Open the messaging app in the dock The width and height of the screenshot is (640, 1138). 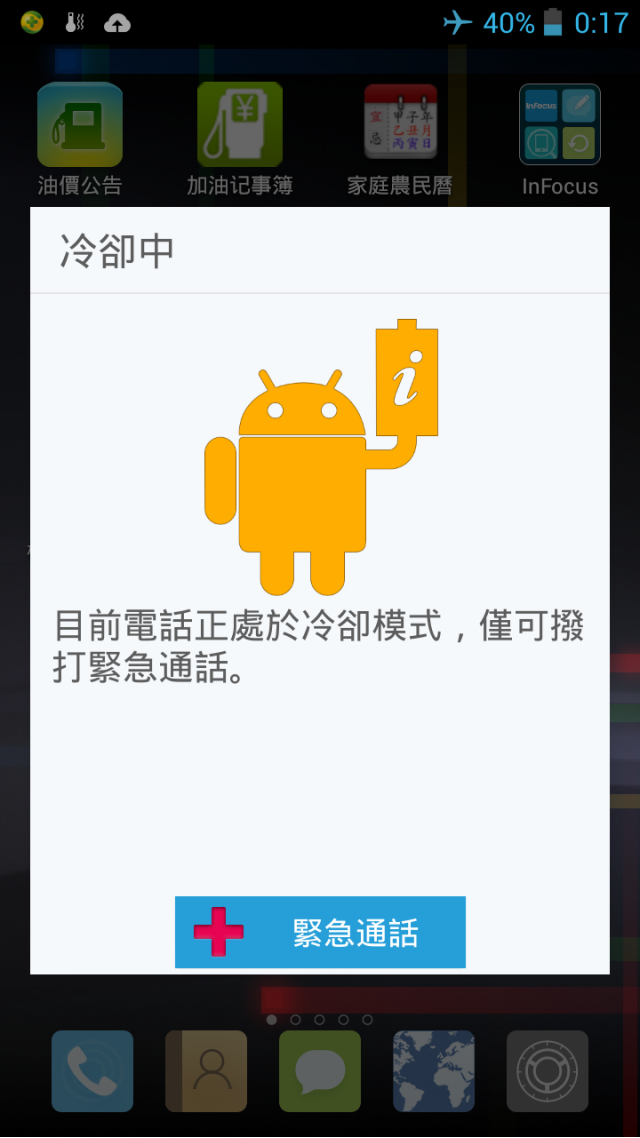320,1071
